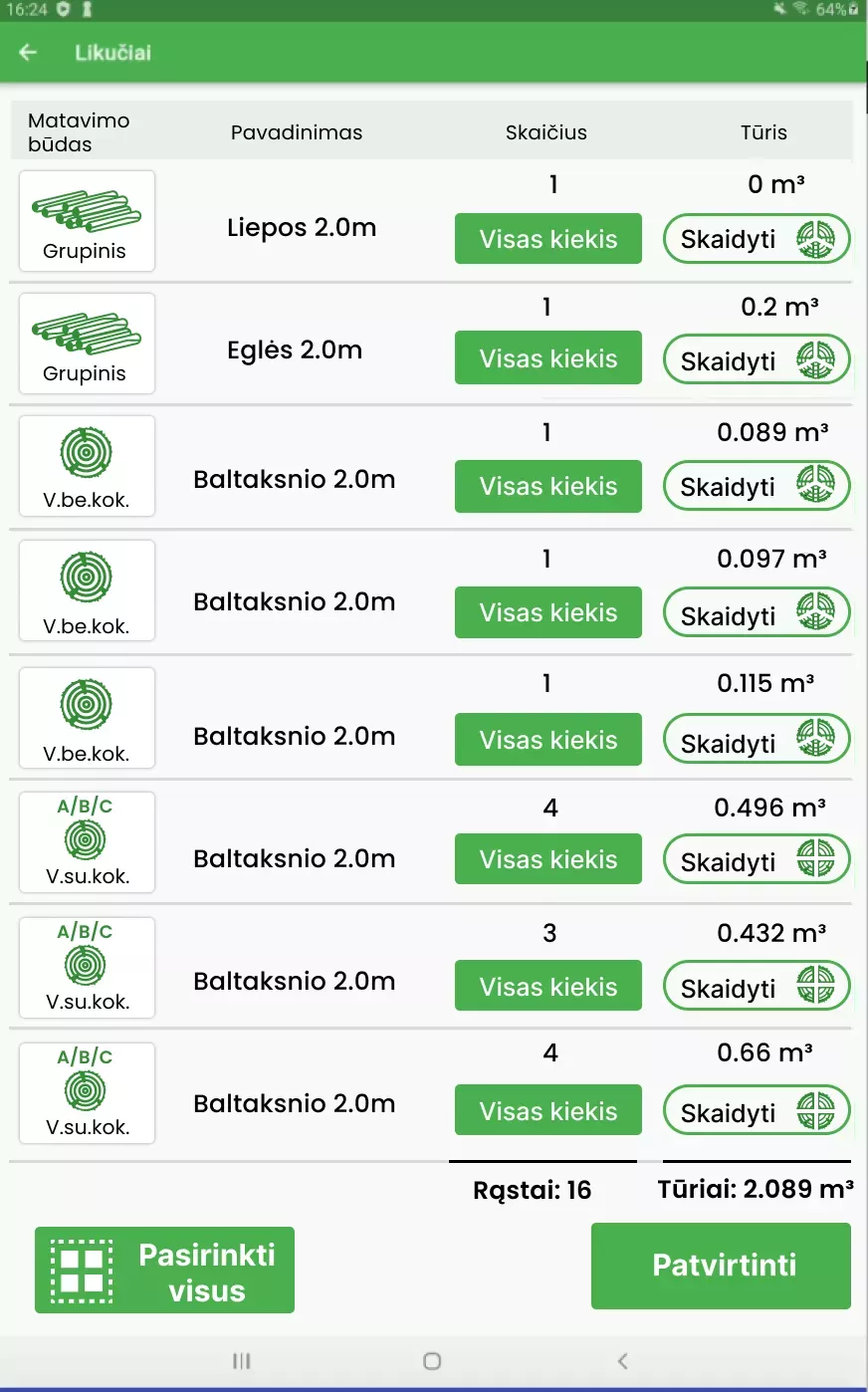Viewport: 868px width, 1392px height.
Task: Open recent apps from the navigation bar
Action: tap(240, 1360)
